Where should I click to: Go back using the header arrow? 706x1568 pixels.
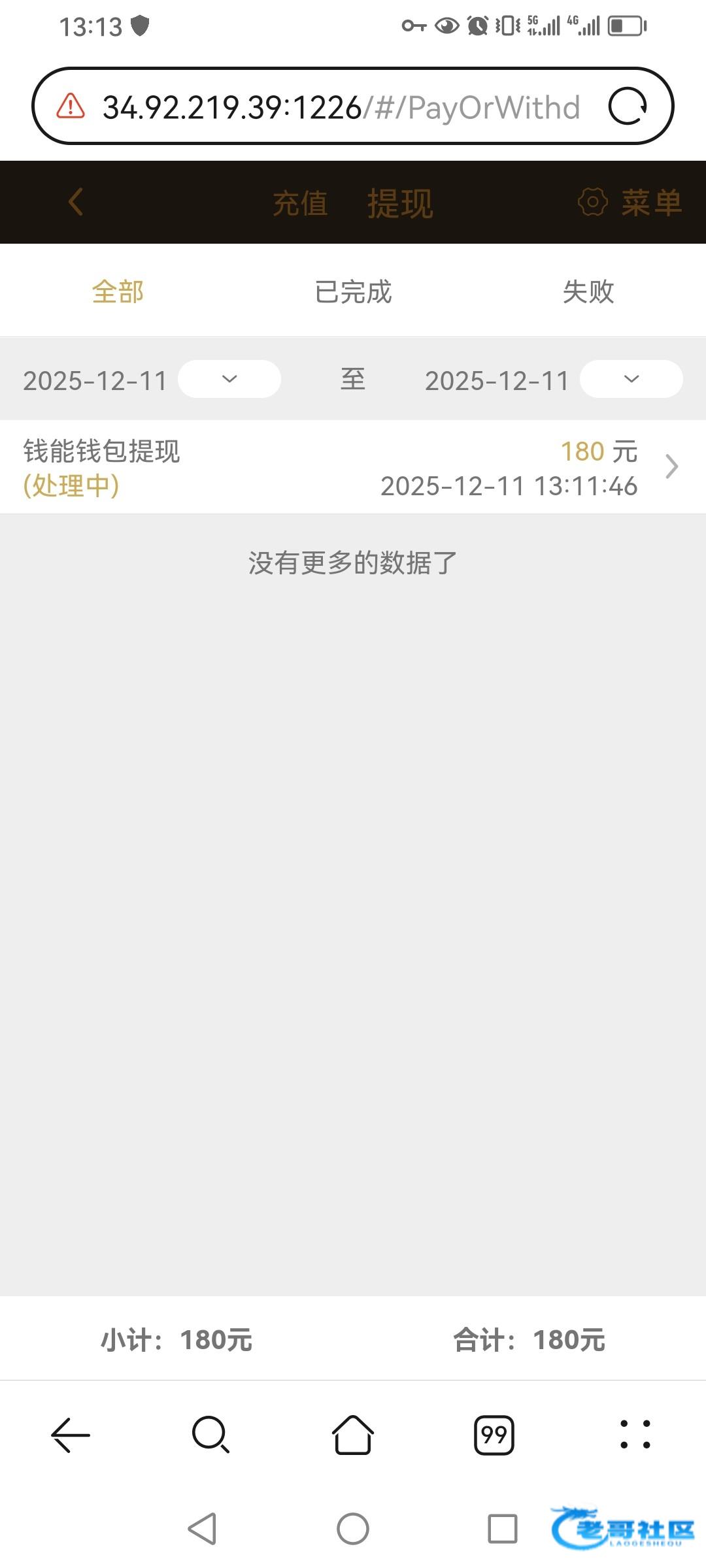tap(76, 202)
